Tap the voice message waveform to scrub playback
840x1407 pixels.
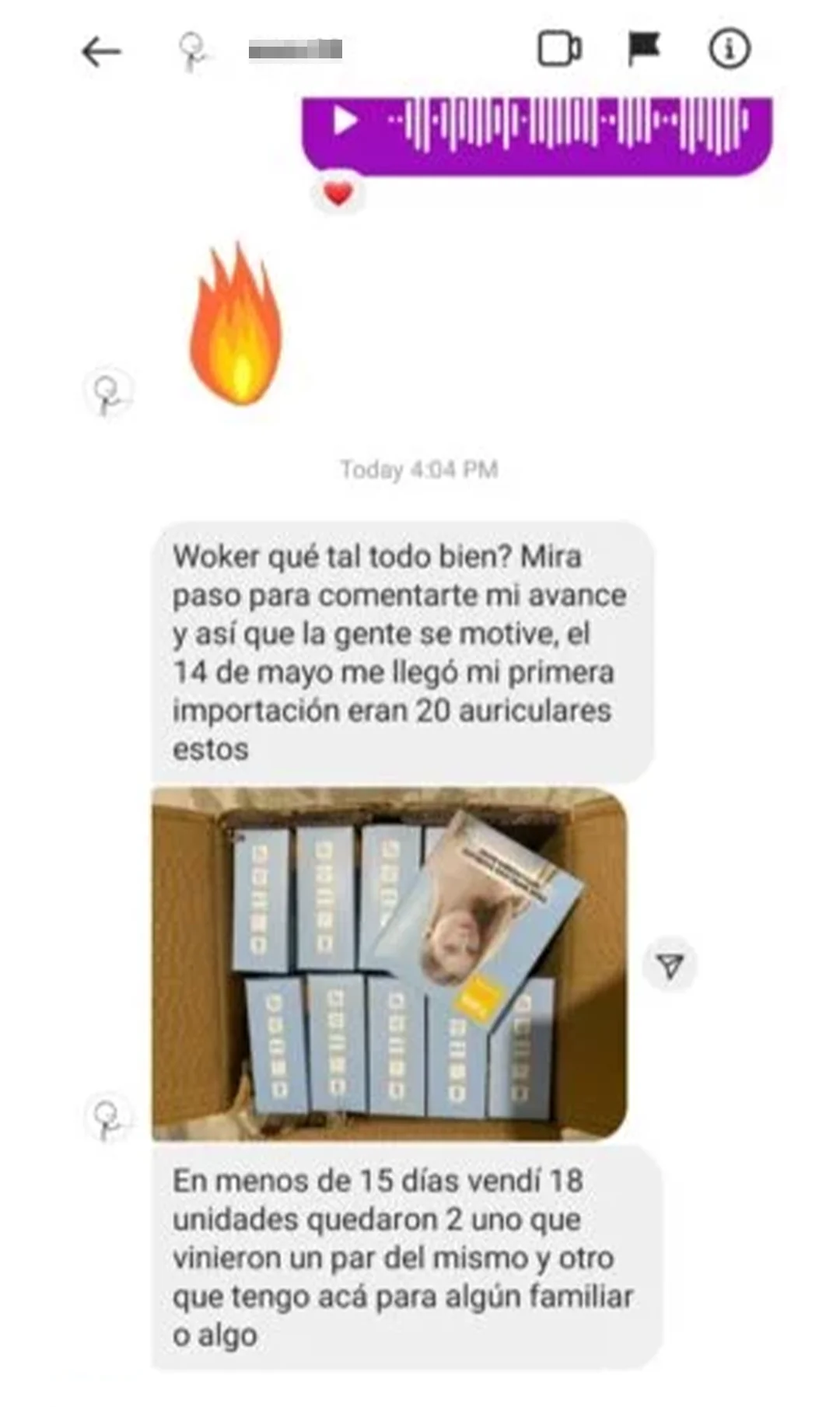click(x=544, y=126)
